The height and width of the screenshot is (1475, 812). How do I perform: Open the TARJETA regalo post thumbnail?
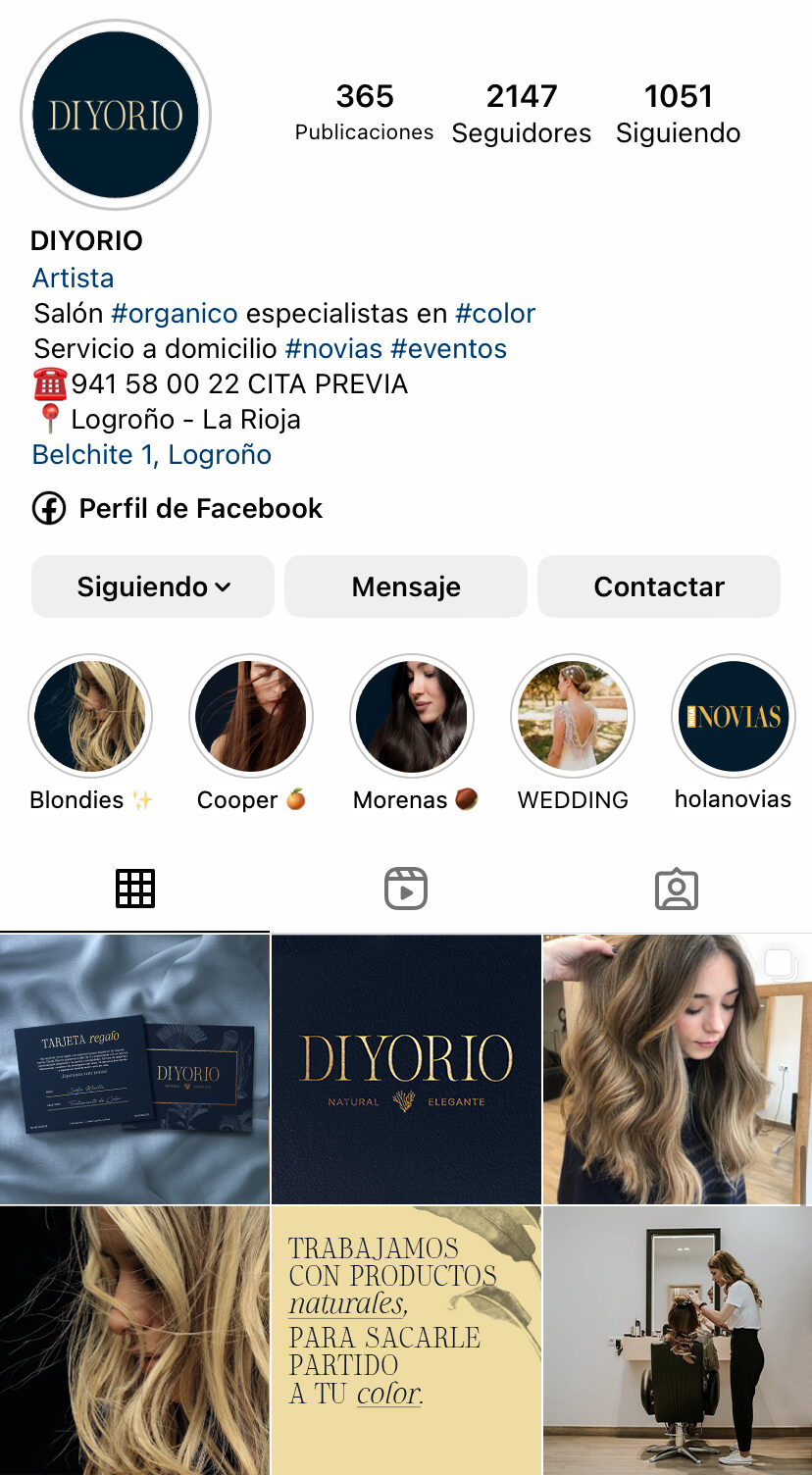point(135,1068)
